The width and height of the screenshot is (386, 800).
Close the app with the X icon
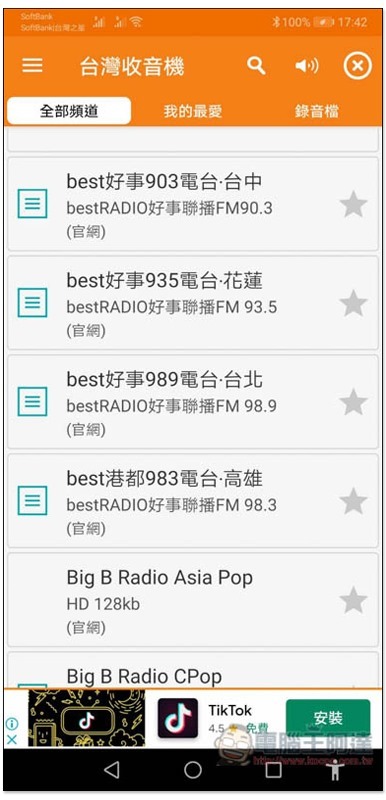tap(357, 66)
